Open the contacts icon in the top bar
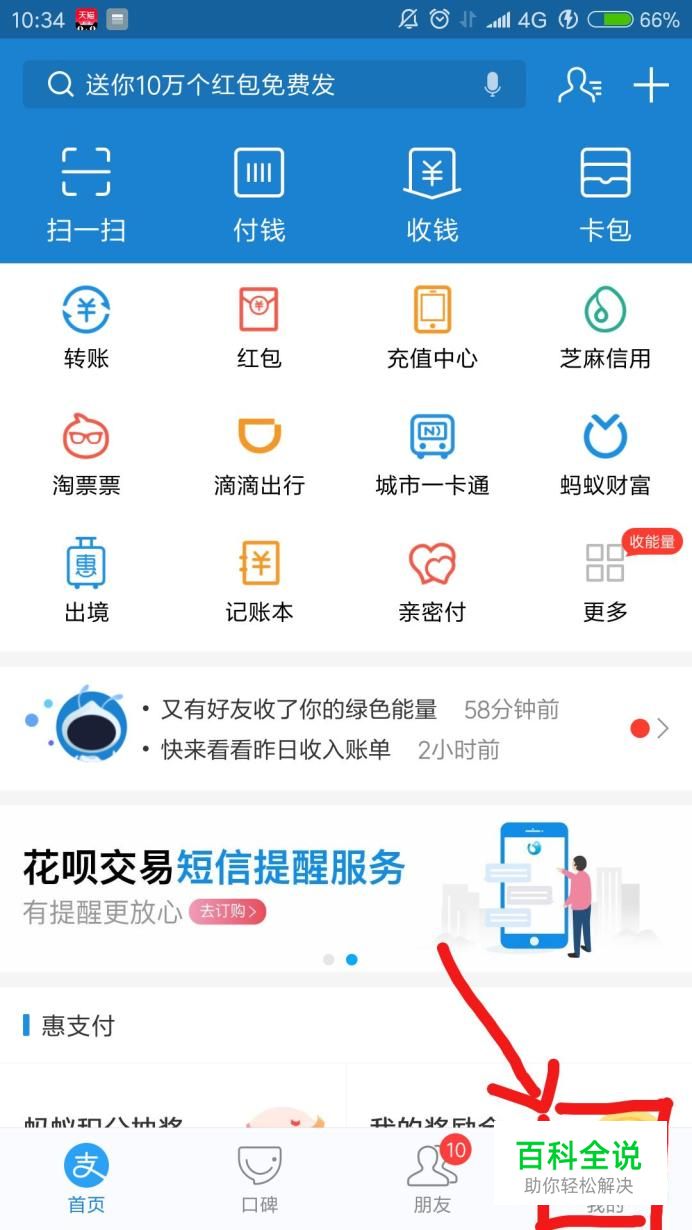This screenshot has height=1230, width=692. [579, 85]
